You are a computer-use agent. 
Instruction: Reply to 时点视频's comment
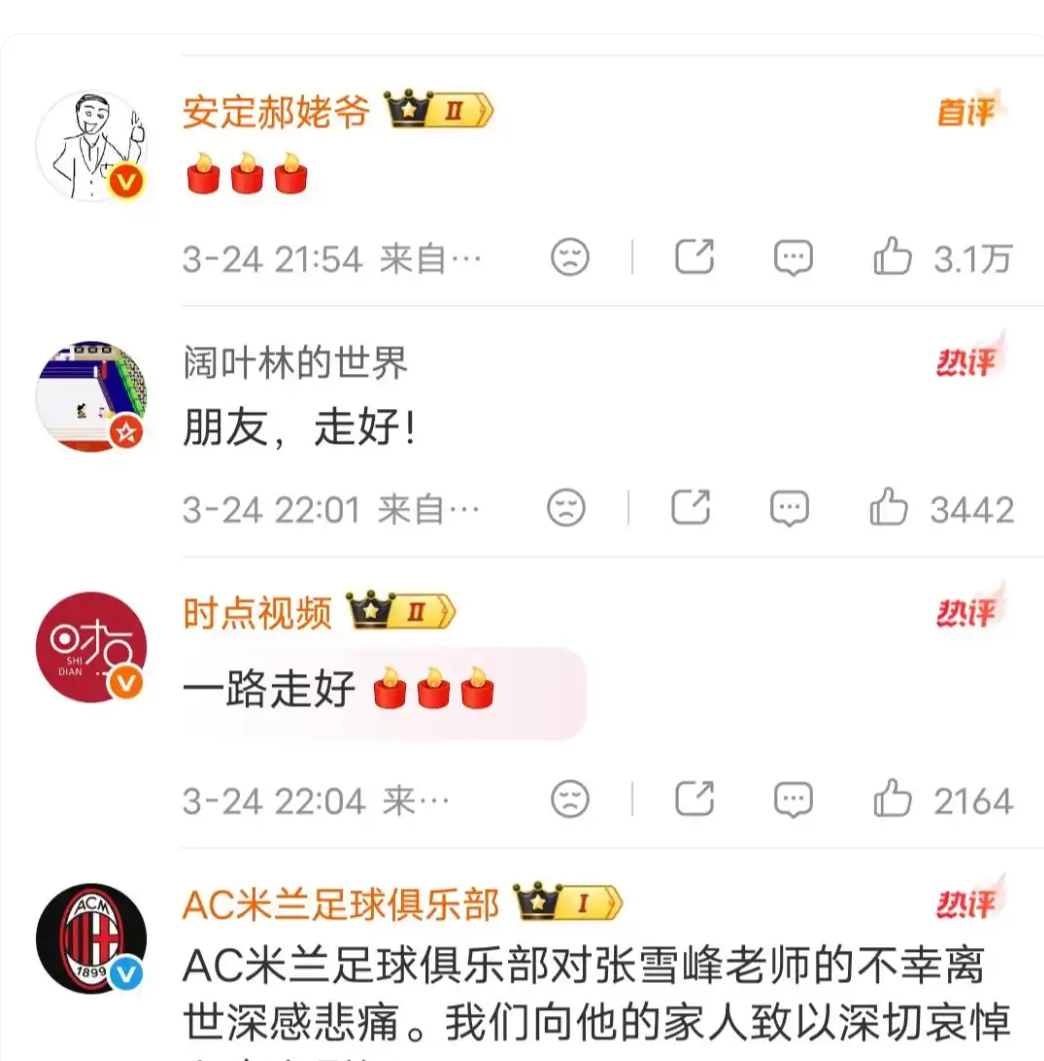pyautogui.click(x=793, y=800)
